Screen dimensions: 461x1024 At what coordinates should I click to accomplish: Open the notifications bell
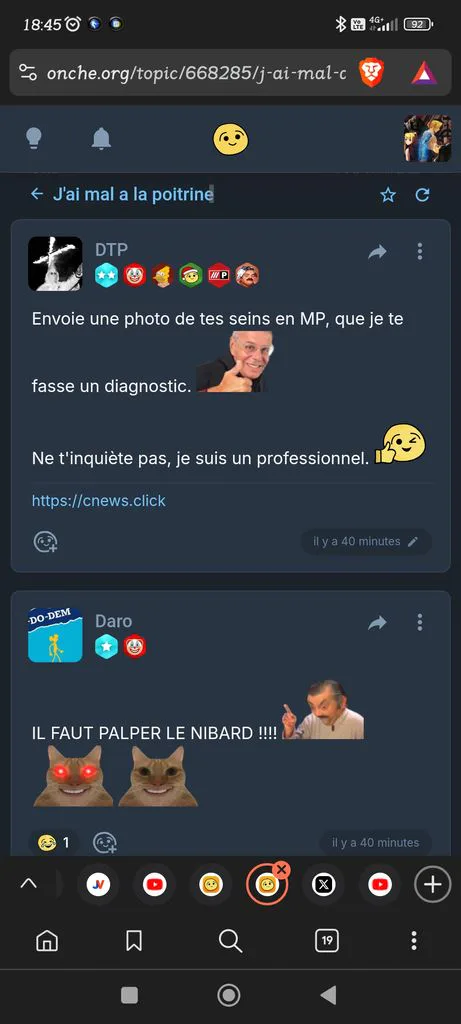[101, 138]
